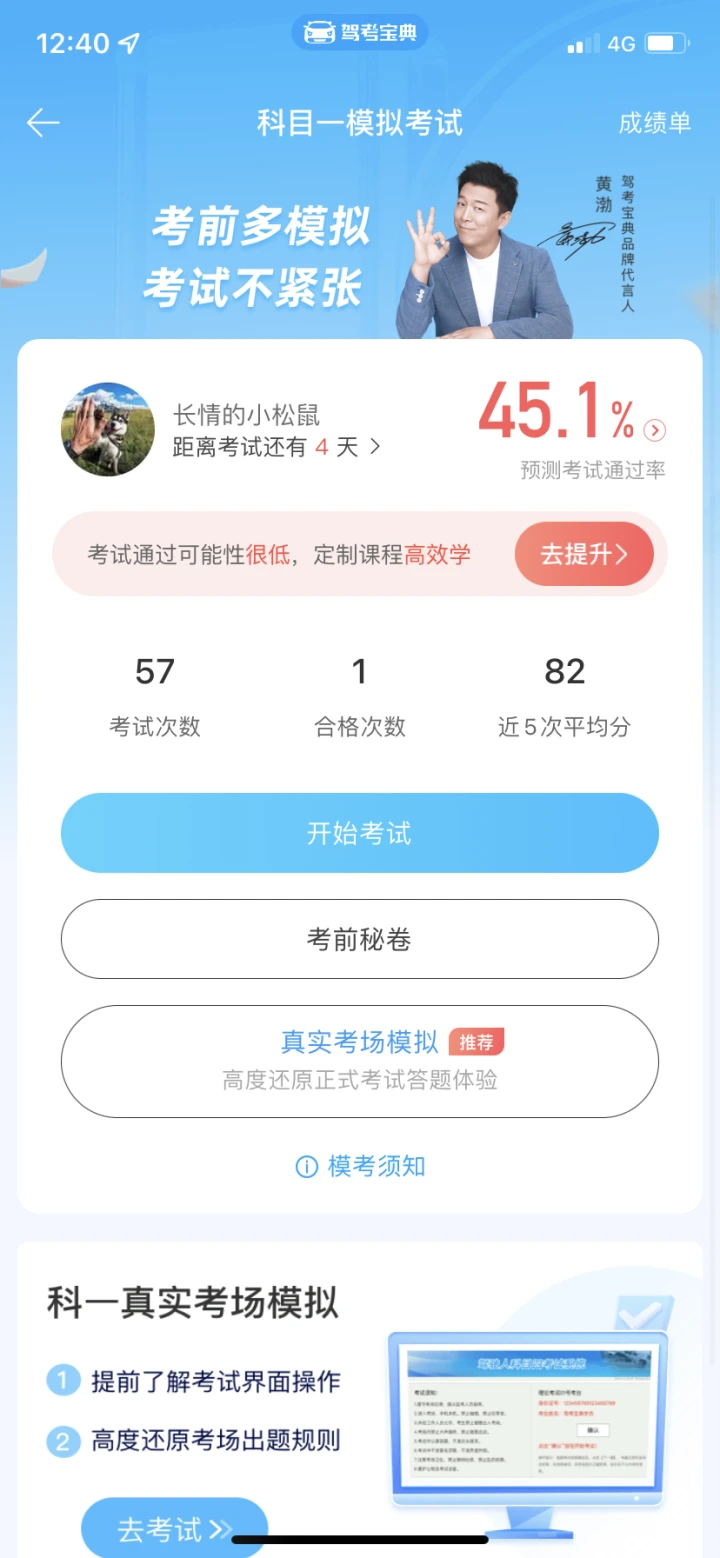Expand predicted pass rate arrow beside 45.1%
The image size is (720, 1558).
[655, 430]
